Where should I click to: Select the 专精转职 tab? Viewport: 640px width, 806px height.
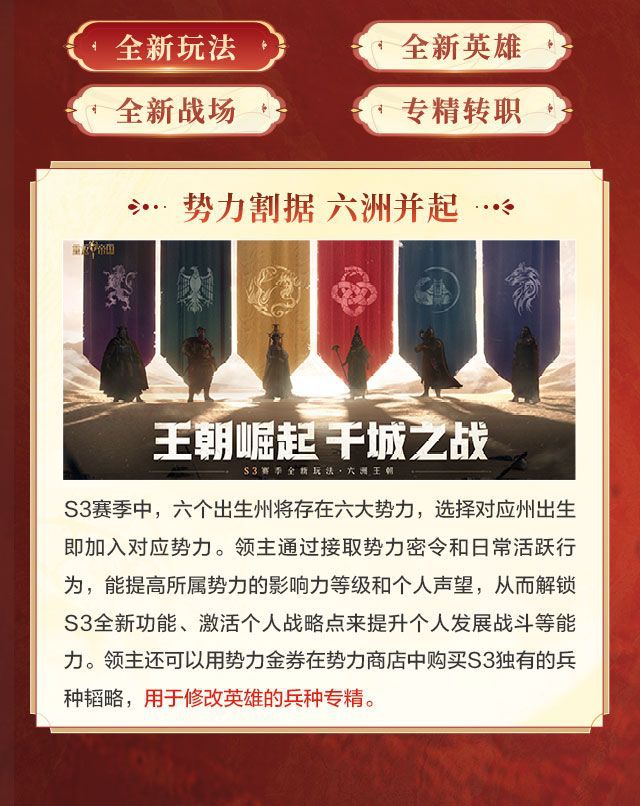pyautogui.click(x=462, y=110)
